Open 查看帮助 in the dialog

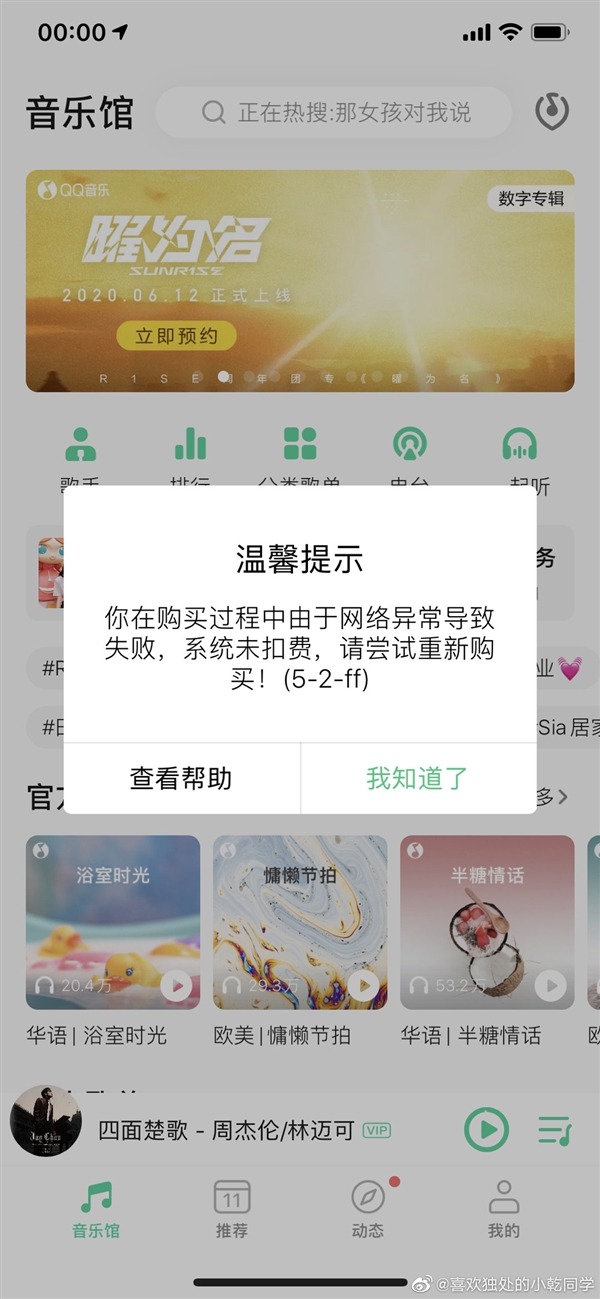pos(181,778)
